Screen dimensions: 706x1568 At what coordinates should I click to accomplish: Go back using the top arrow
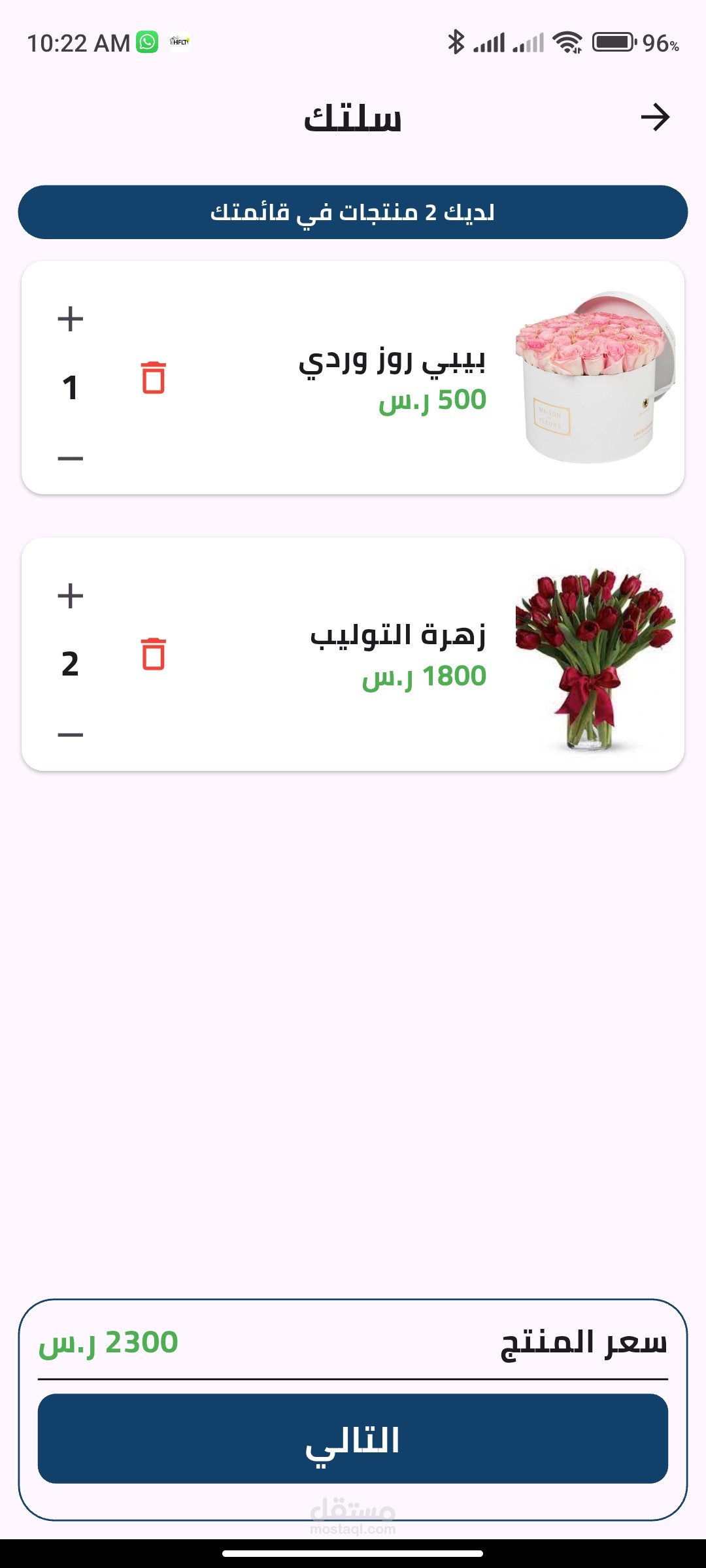tap(655, 118)
